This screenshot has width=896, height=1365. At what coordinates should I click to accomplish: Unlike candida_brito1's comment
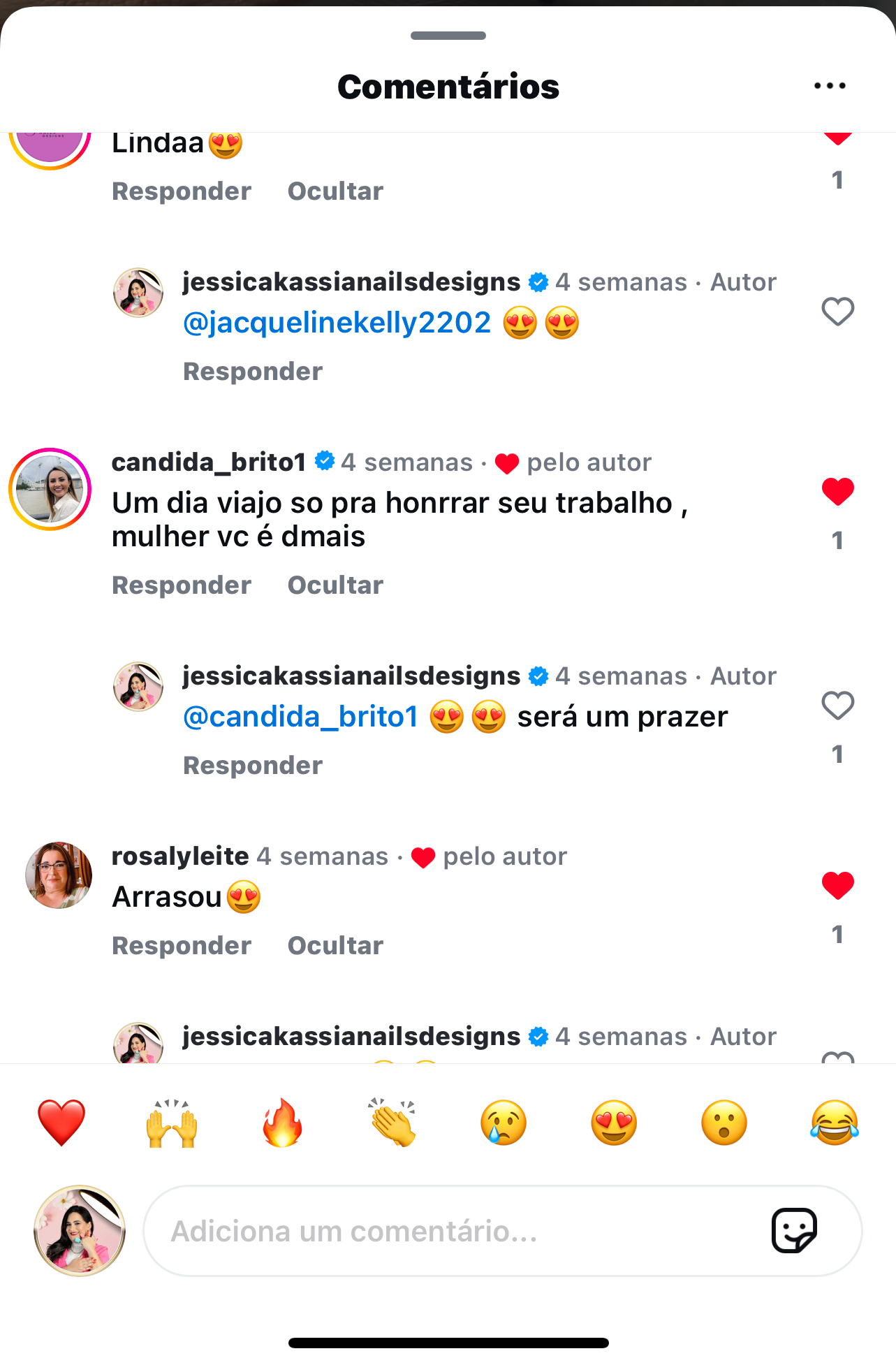point(837,492)
